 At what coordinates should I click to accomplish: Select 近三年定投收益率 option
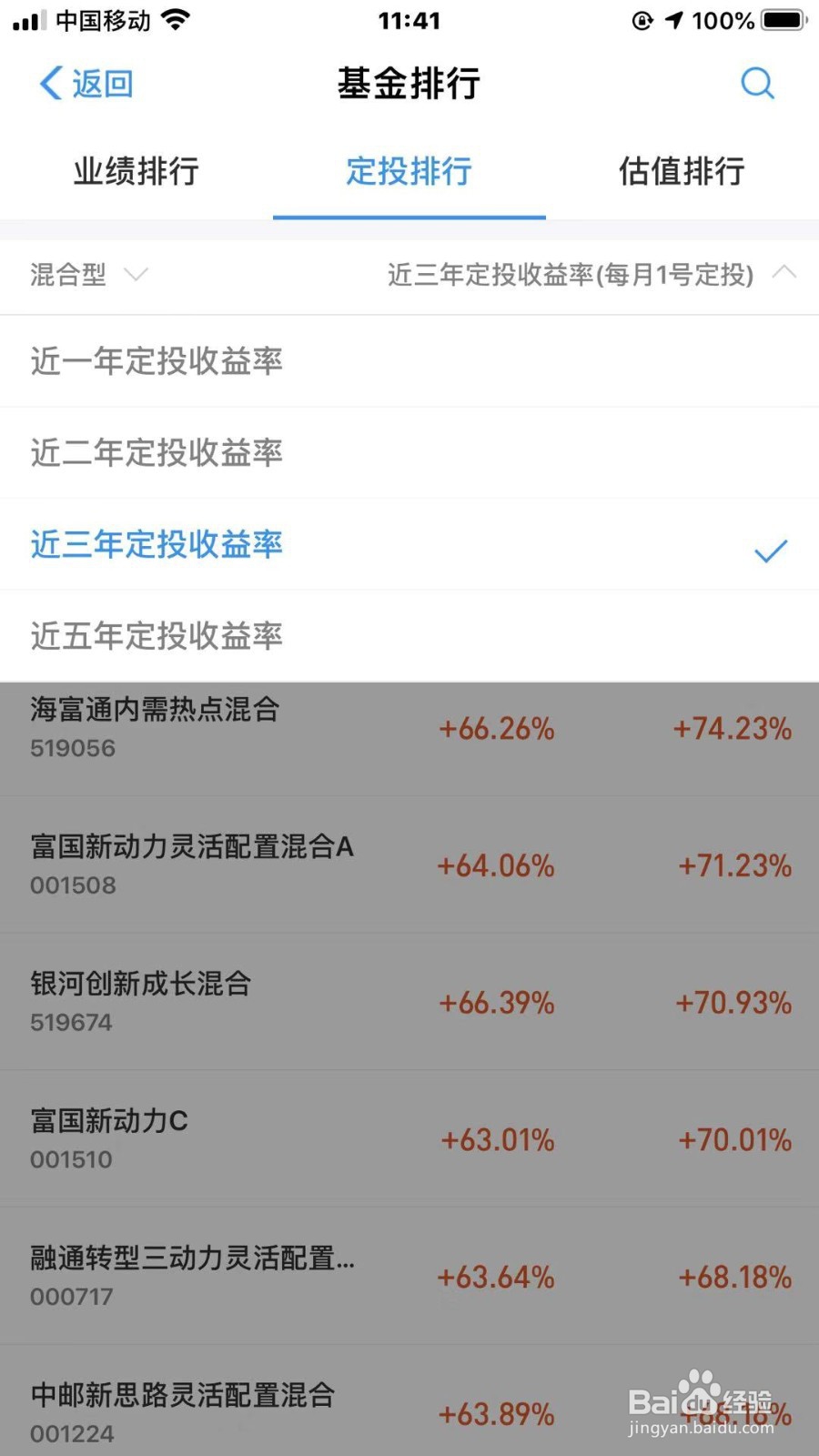409,544
